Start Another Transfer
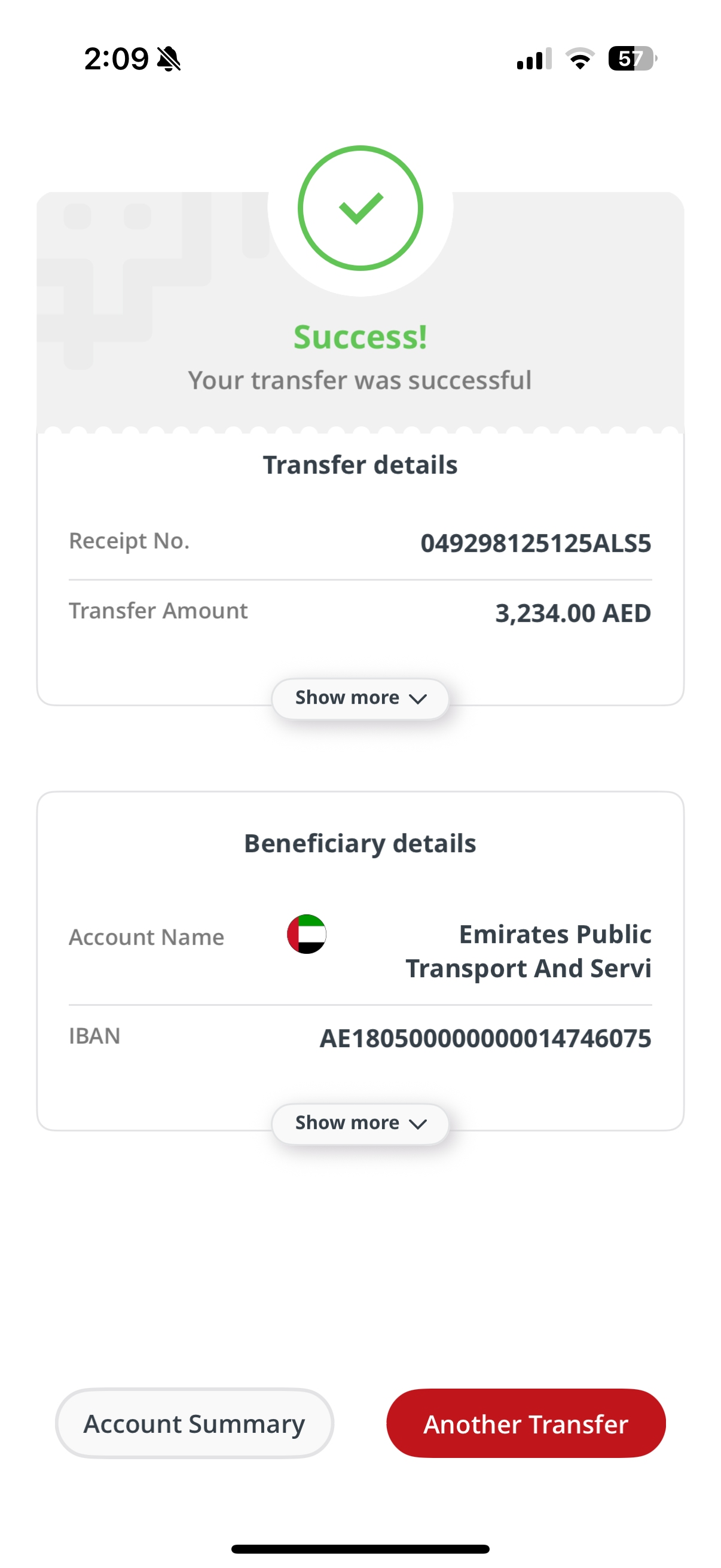Screen dimensions: 721x1568 click(526, 1423)
